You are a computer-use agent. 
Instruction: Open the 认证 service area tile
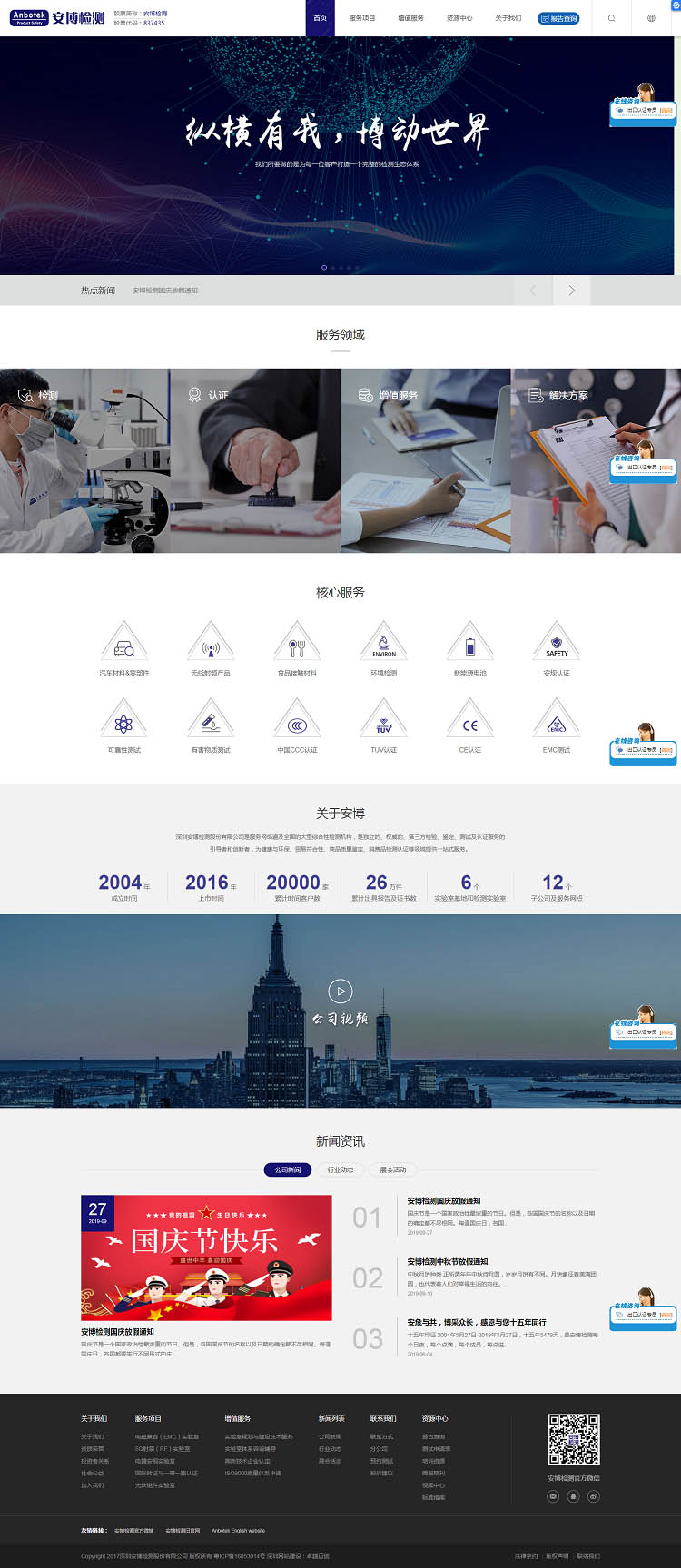pyautogui.click(x=254, y=460)
